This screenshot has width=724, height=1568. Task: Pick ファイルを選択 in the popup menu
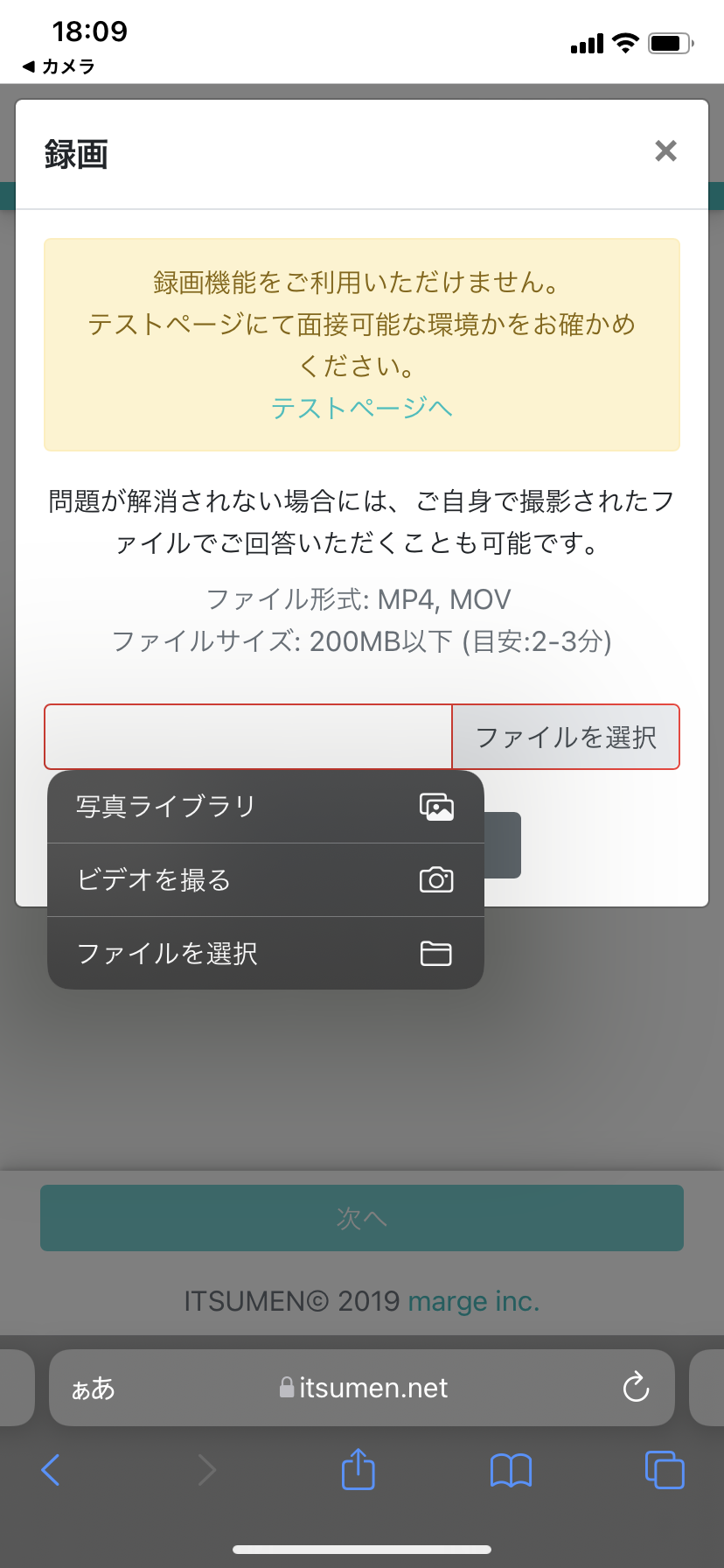[x=265, y=954]
